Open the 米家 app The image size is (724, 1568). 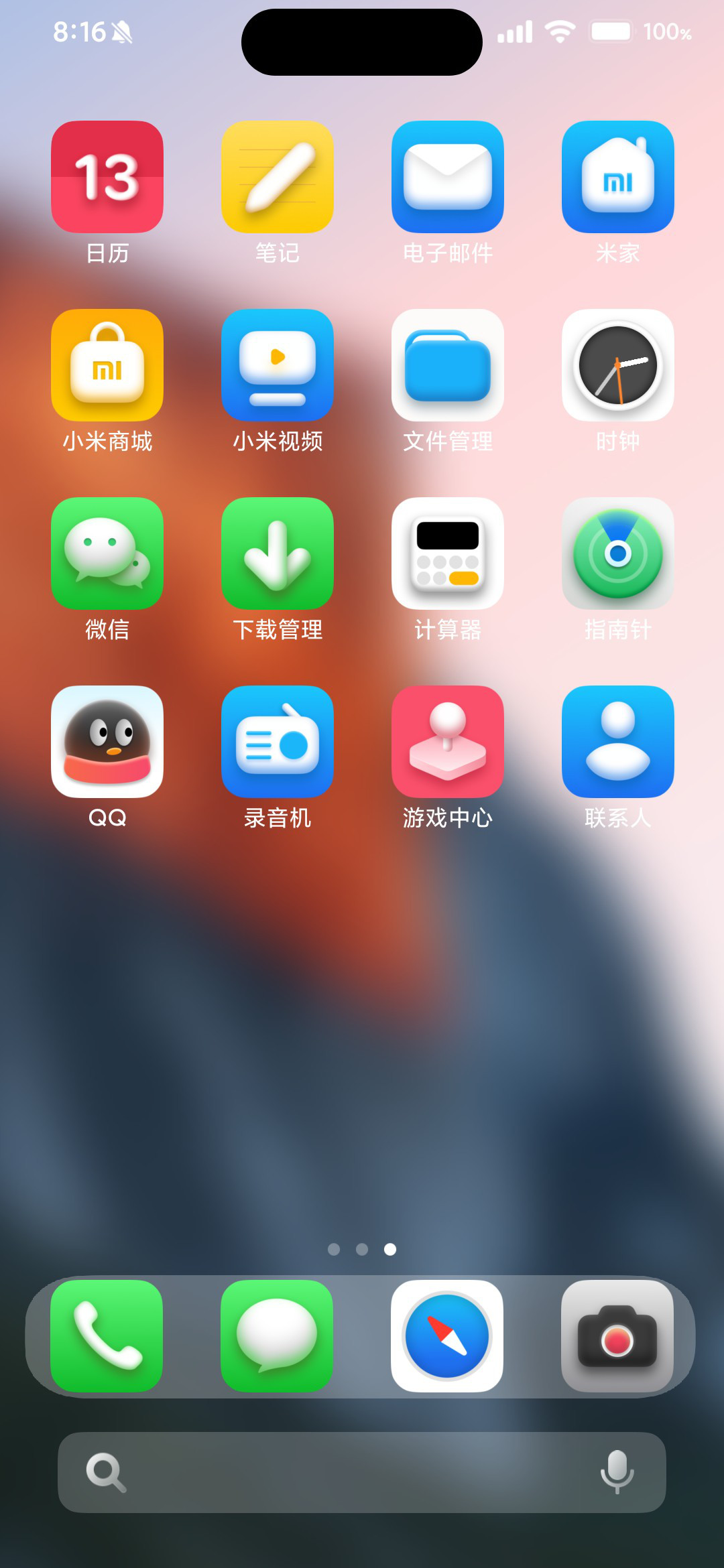pyautogui.click(x=618, y=177)
